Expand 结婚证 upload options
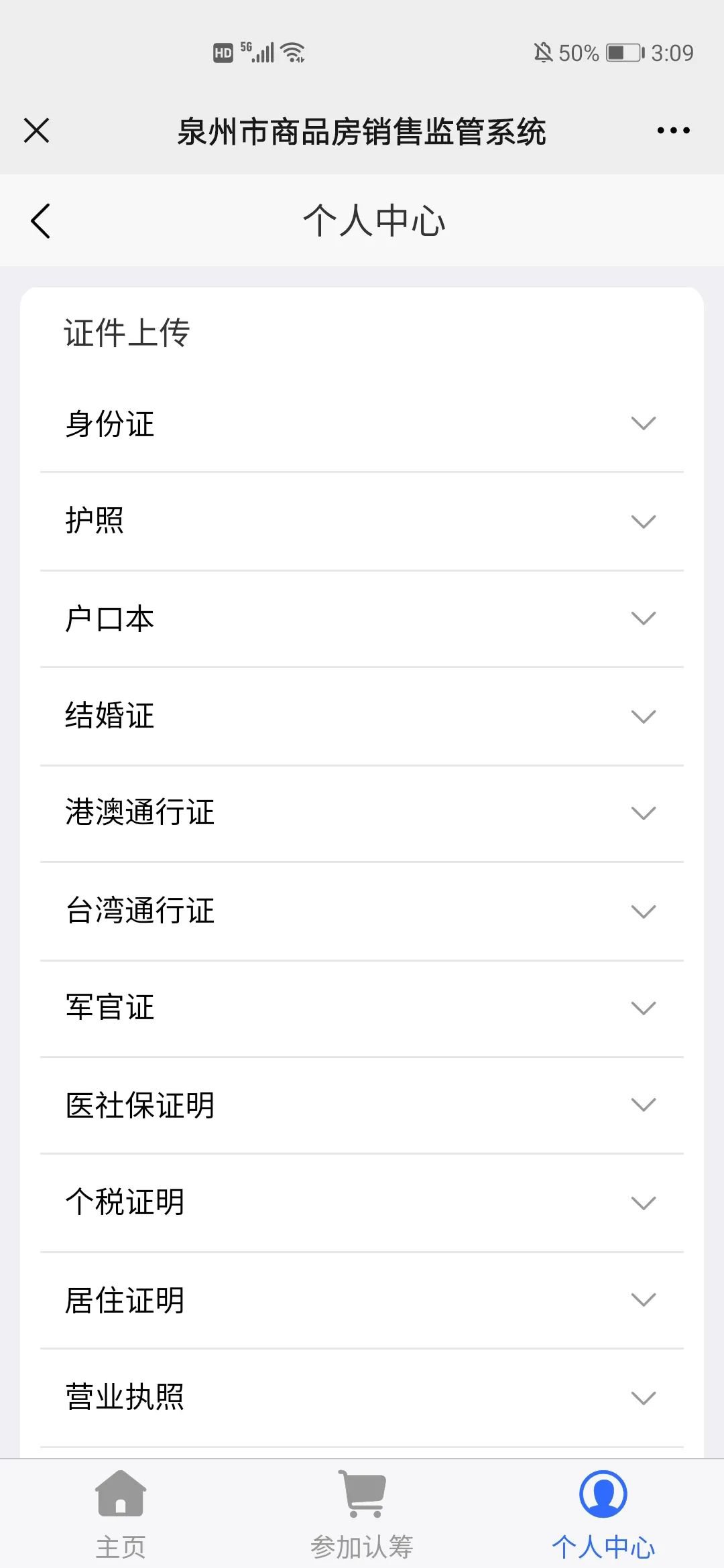724x1568 pixels. tap(362, 716)
